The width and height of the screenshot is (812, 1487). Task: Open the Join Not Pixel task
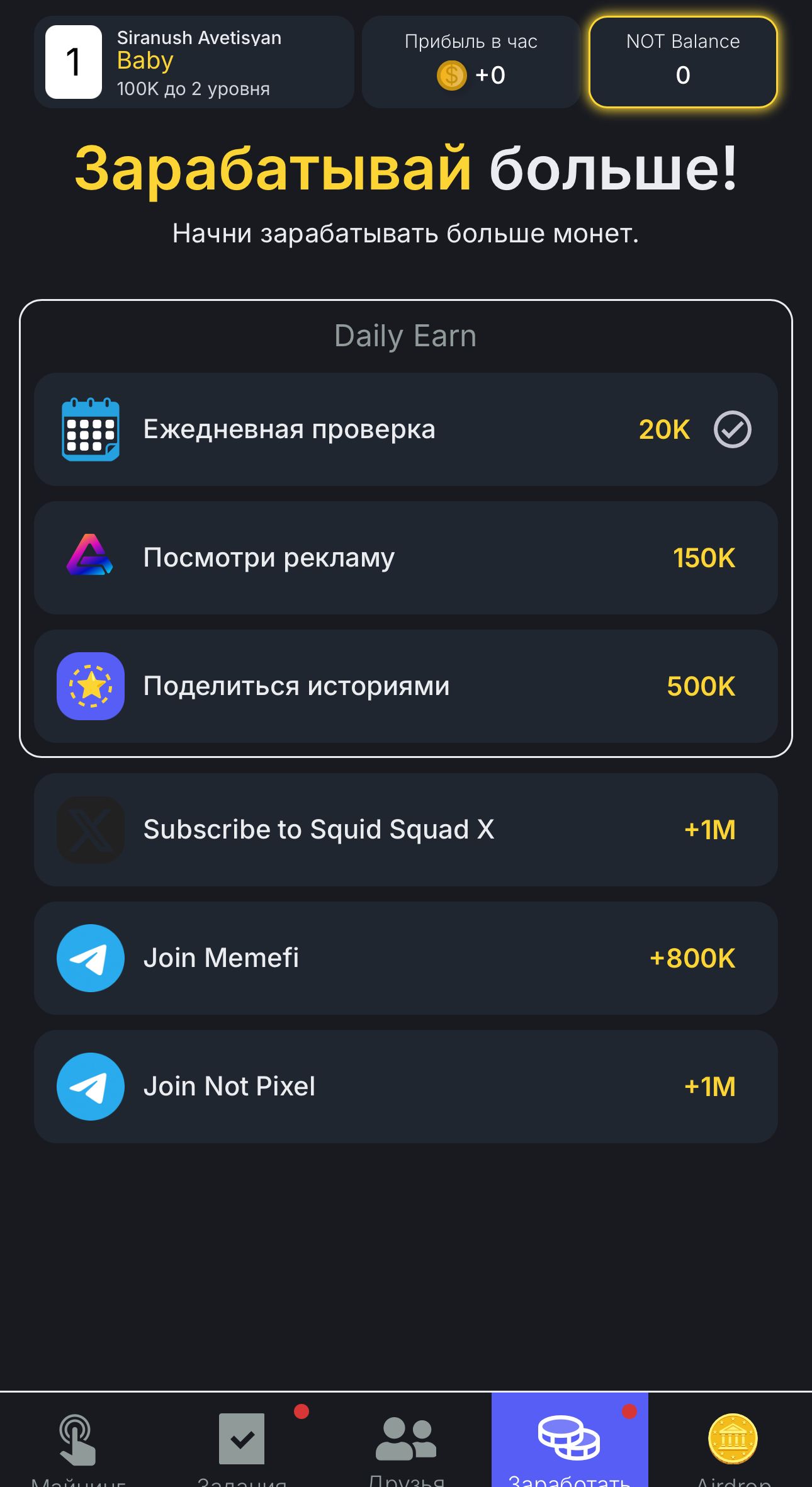405,1087
